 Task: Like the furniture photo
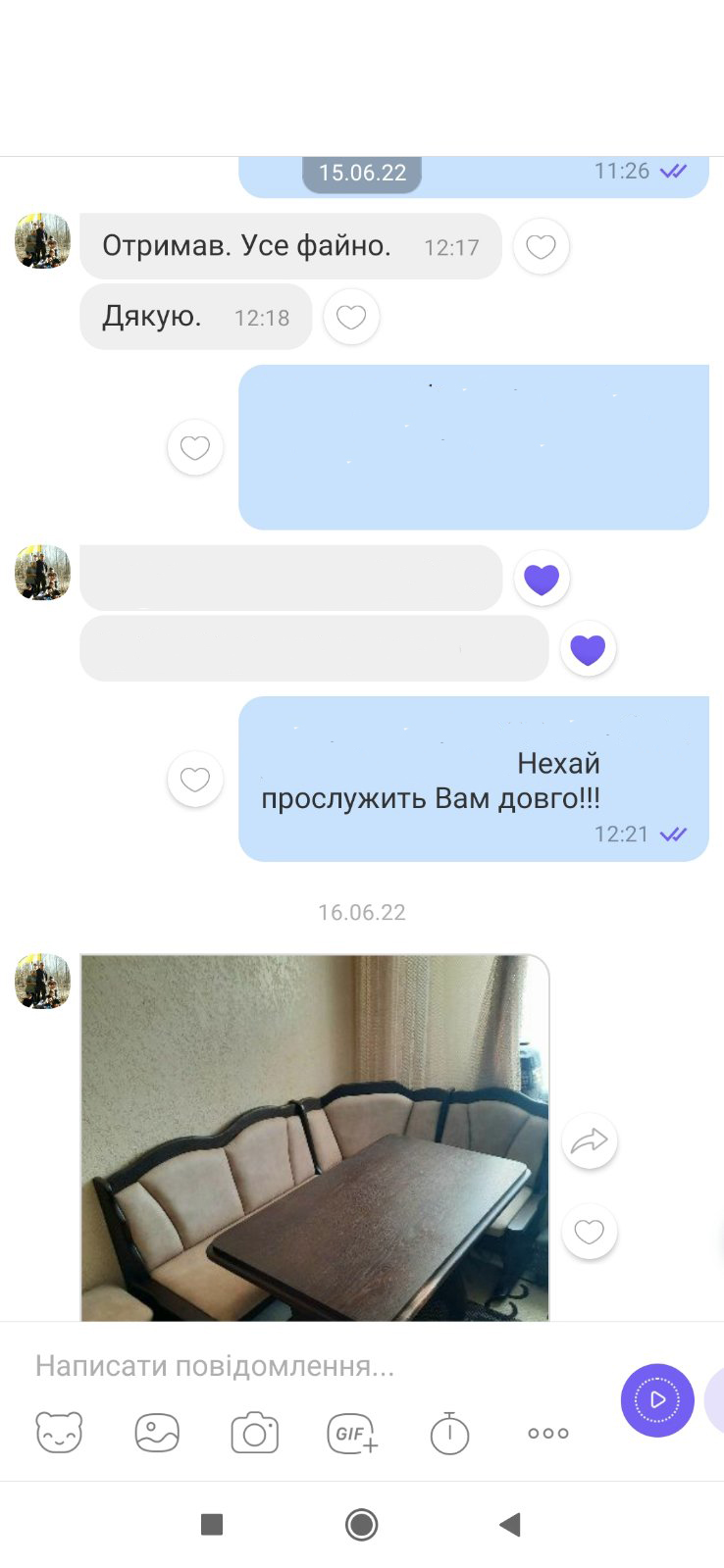pyautogui.click(x=590, y=1232)
